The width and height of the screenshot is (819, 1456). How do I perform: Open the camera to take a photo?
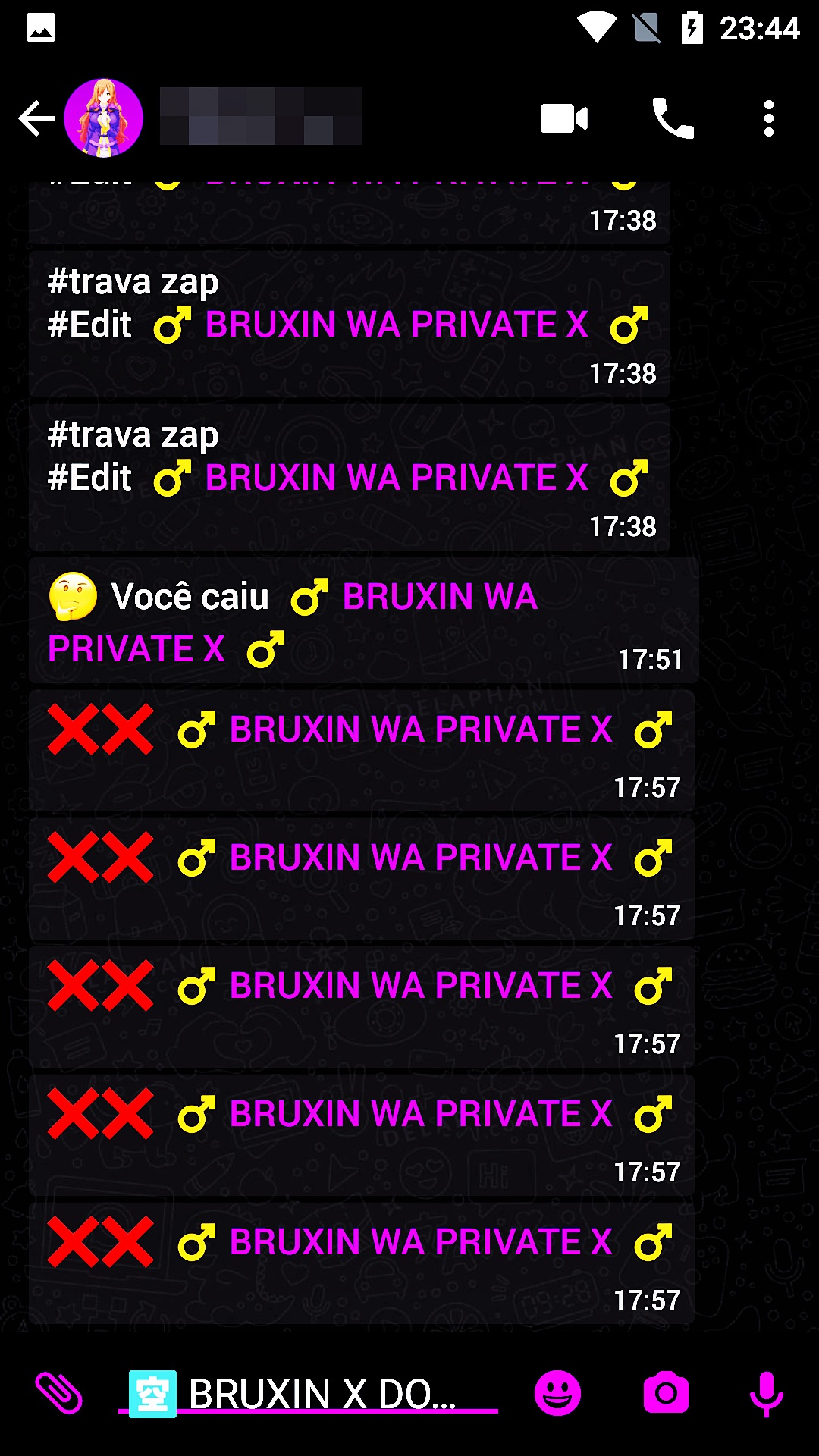click(666, 1394)
